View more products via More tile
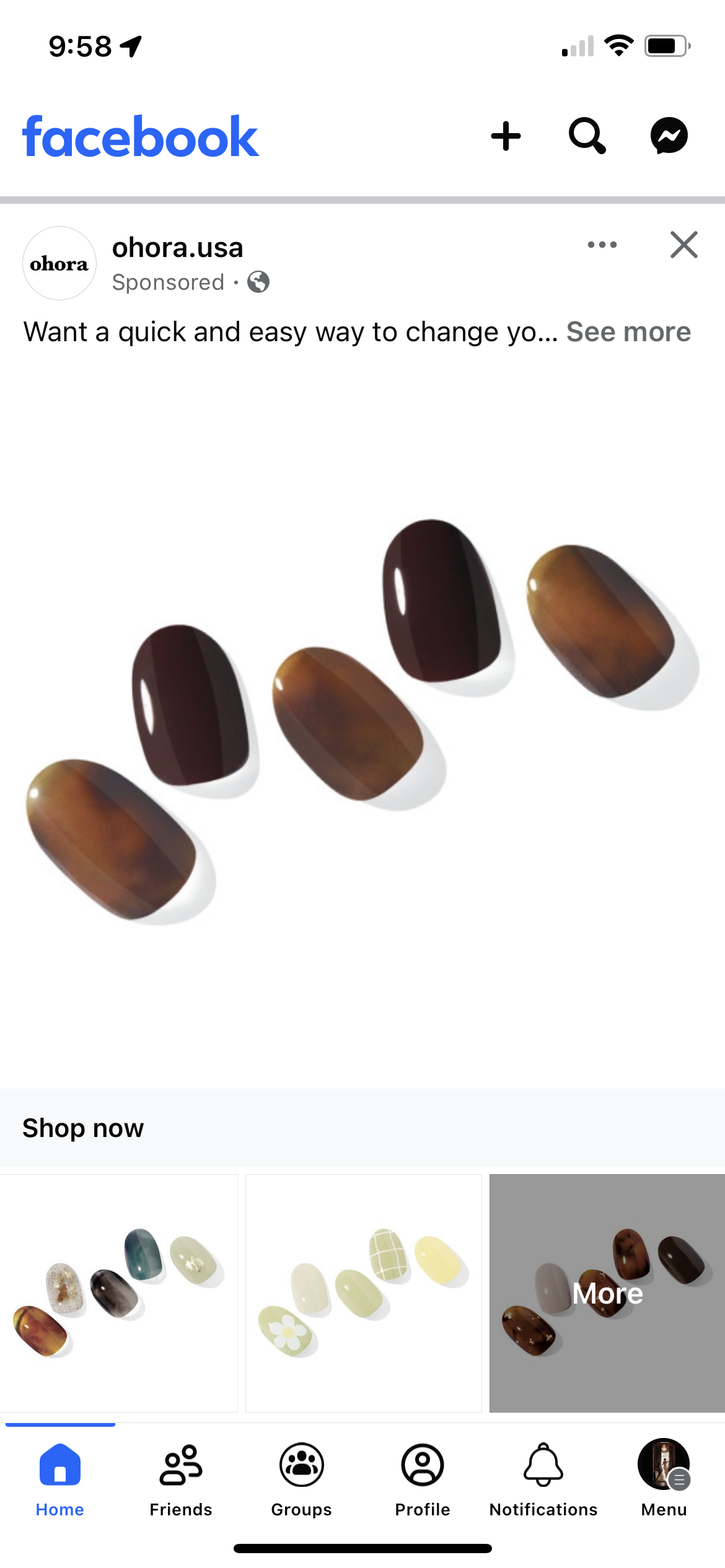This screenshot has width=725, height=1568. (607, 1293)
